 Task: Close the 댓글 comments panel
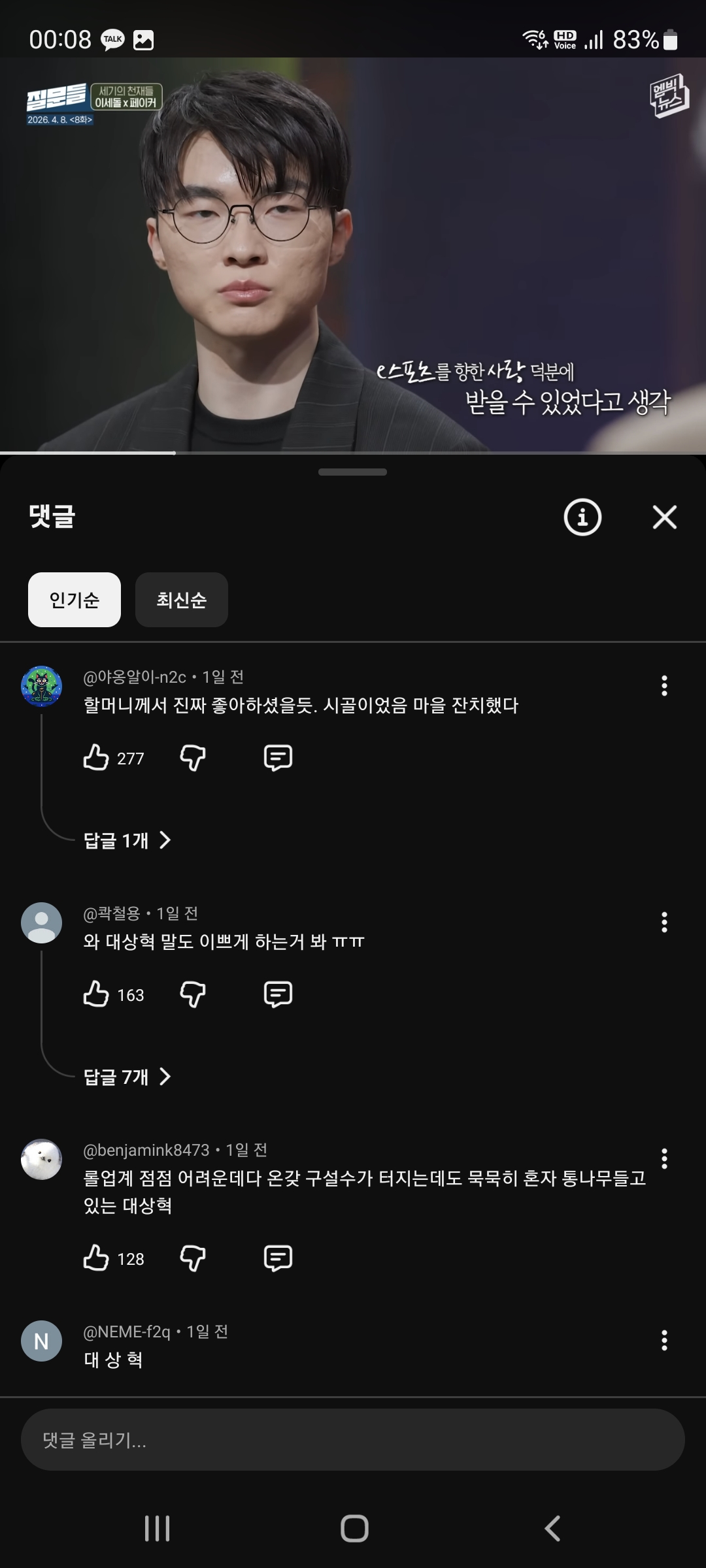point(664,517)
